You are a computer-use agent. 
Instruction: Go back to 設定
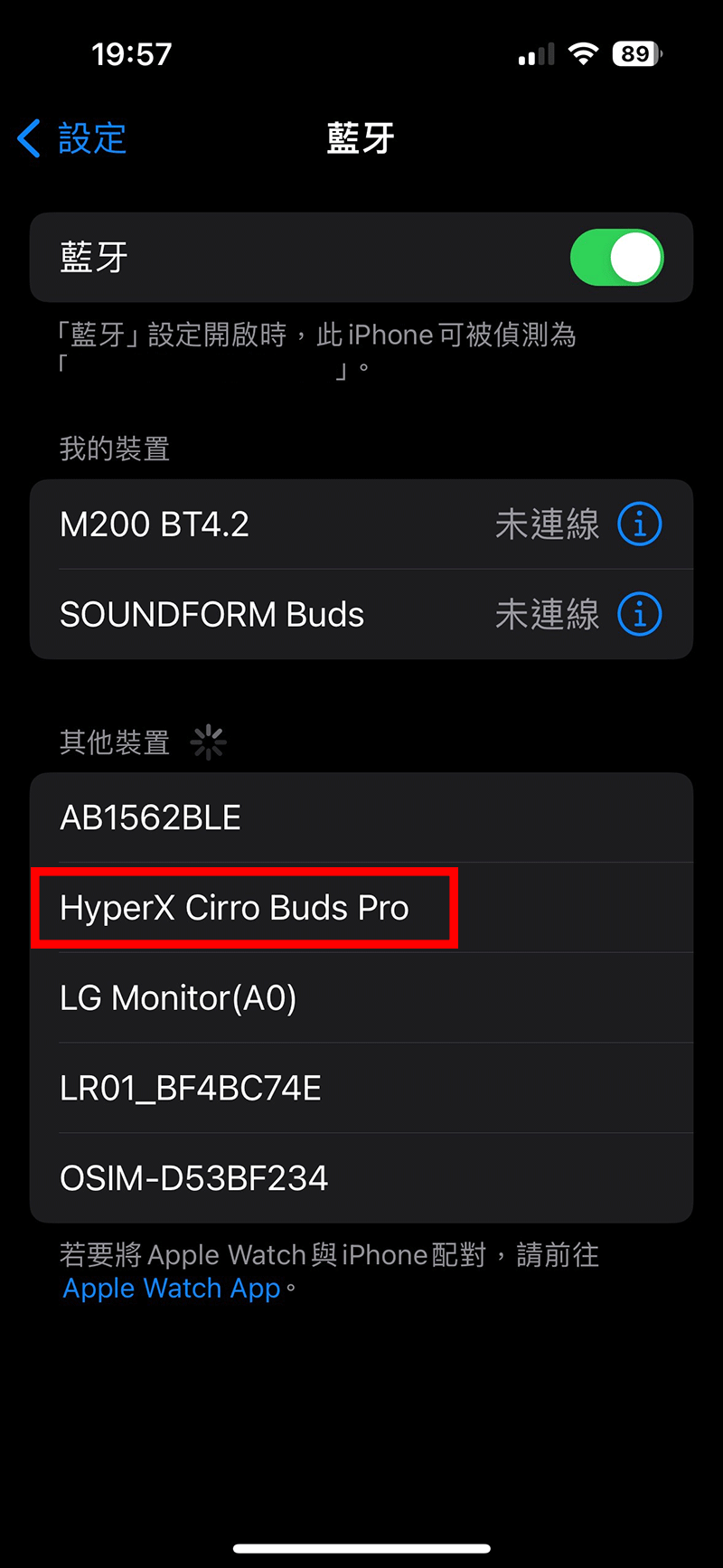tap(72, 138)
